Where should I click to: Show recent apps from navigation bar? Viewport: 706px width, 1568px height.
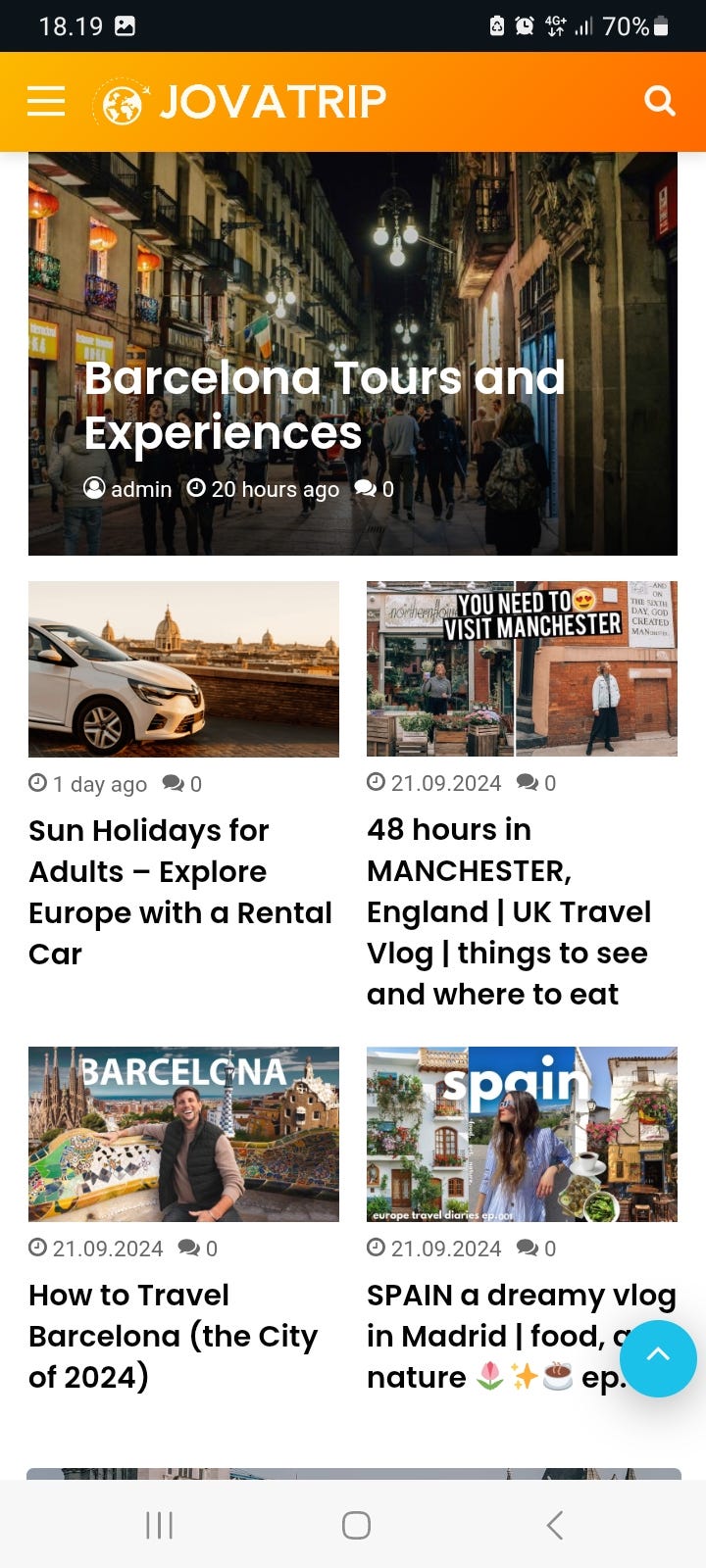(159, 1525)
